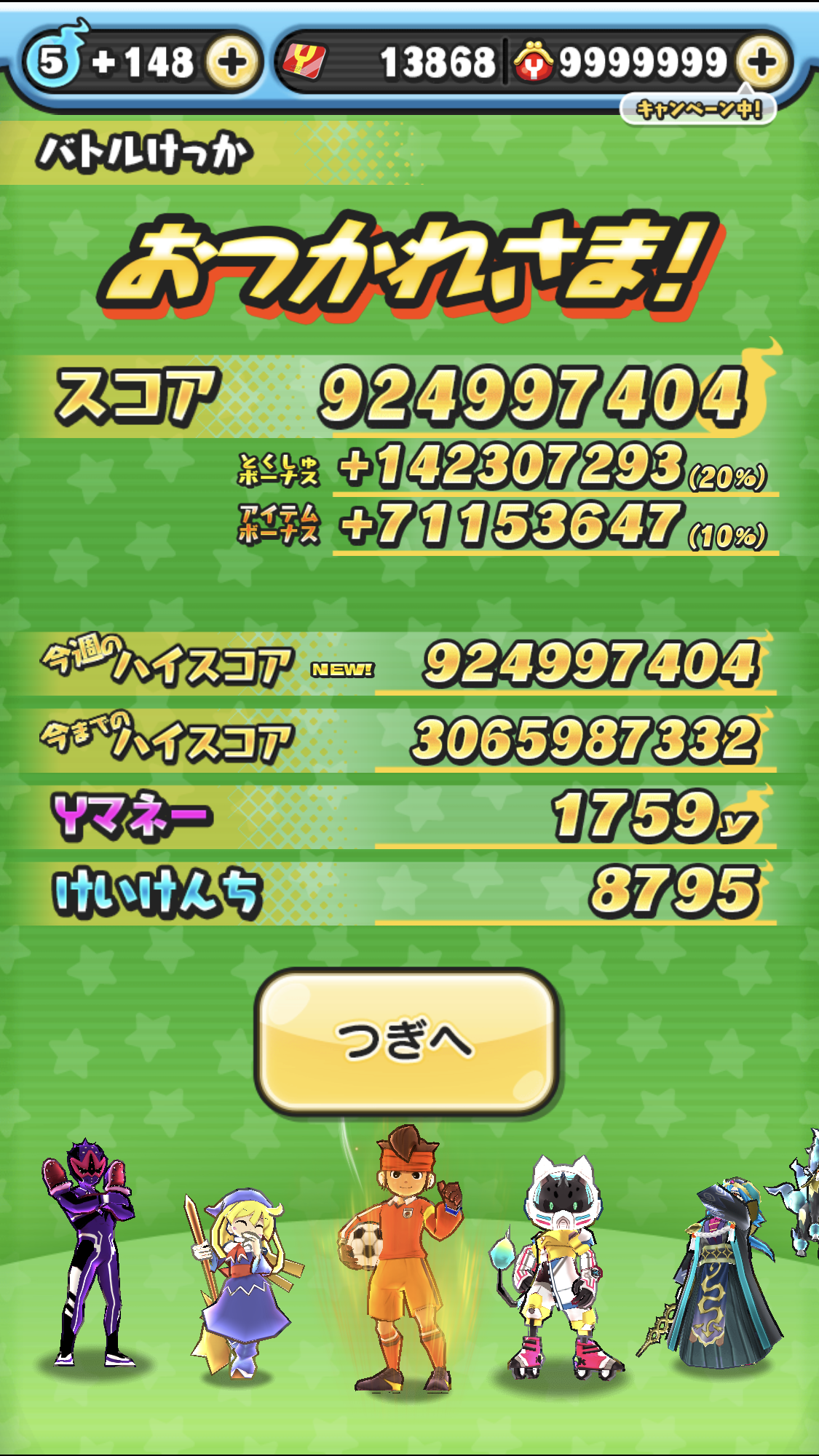This screenshot has width=819, height=1456.
Task: Add Y-Money with the plus next to 9999999
Action: 761,63
